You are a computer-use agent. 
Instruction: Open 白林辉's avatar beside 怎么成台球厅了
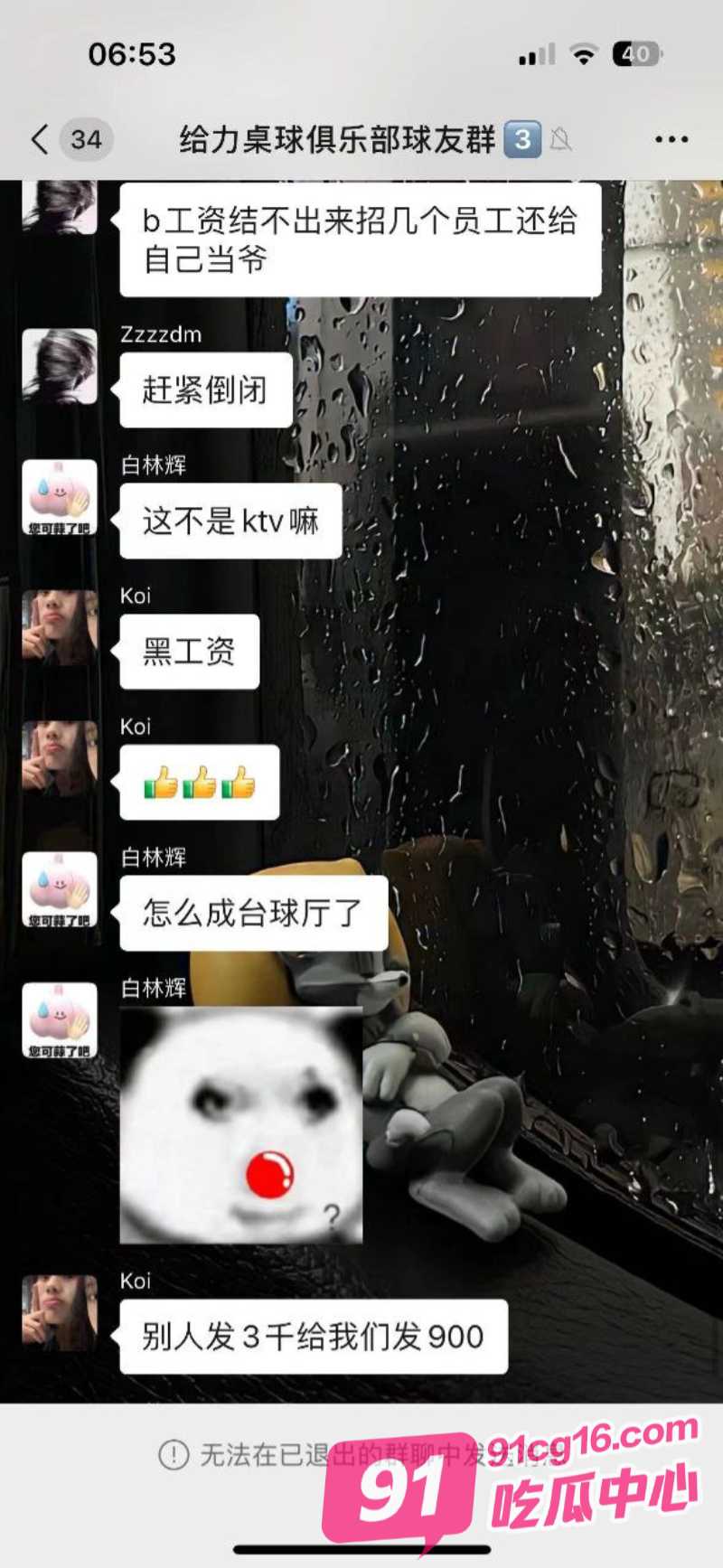click(60, 889)
